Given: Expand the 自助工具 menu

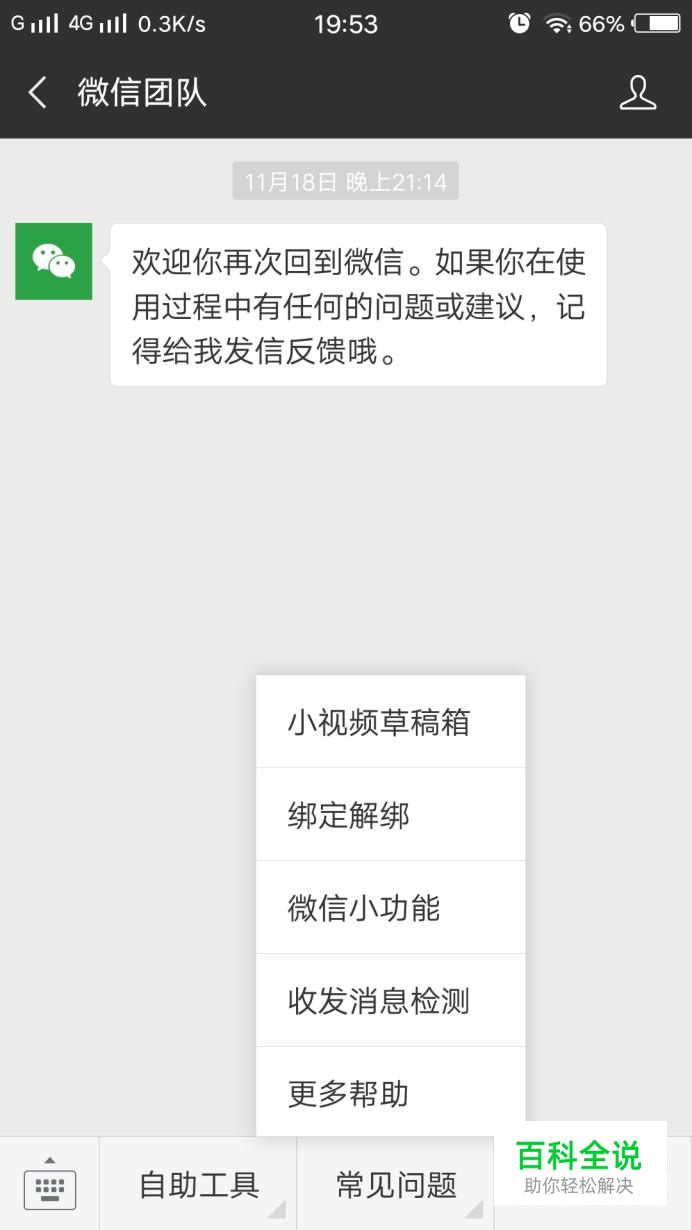Looking at the screenshot, I should pos(198,1184).
